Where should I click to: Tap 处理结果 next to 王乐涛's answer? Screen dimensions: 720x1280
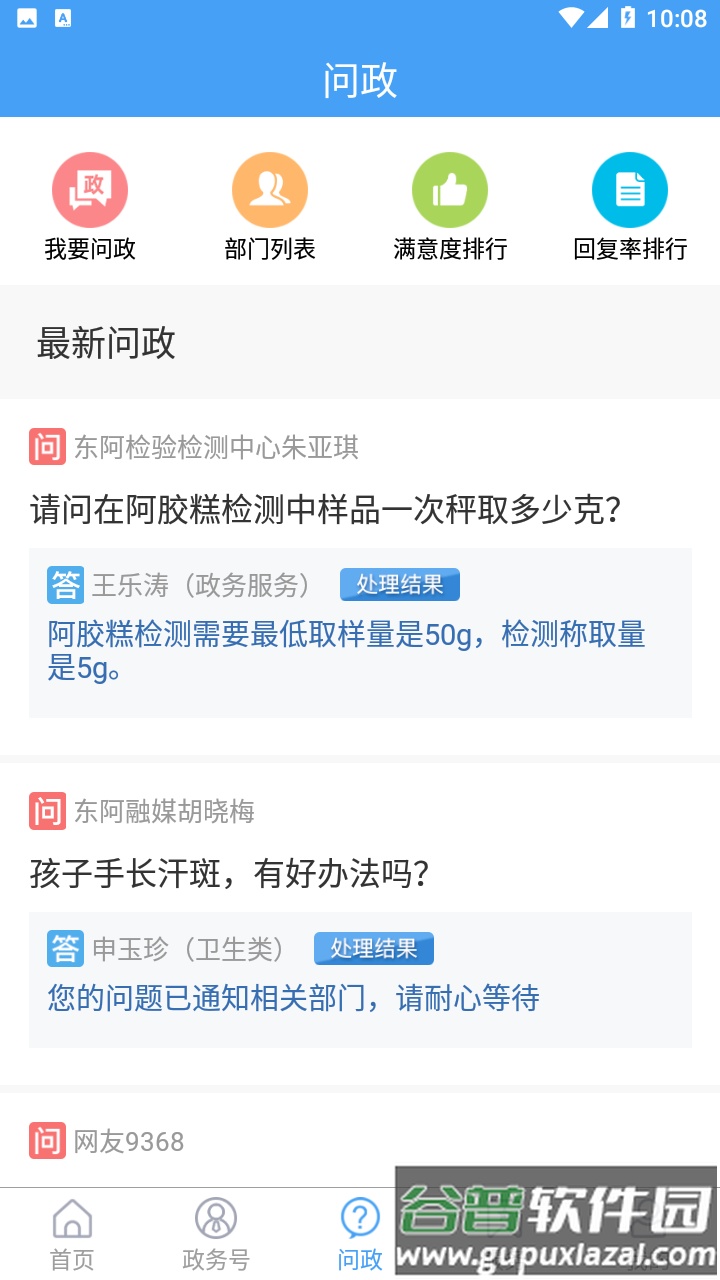(x=399, y=584)
